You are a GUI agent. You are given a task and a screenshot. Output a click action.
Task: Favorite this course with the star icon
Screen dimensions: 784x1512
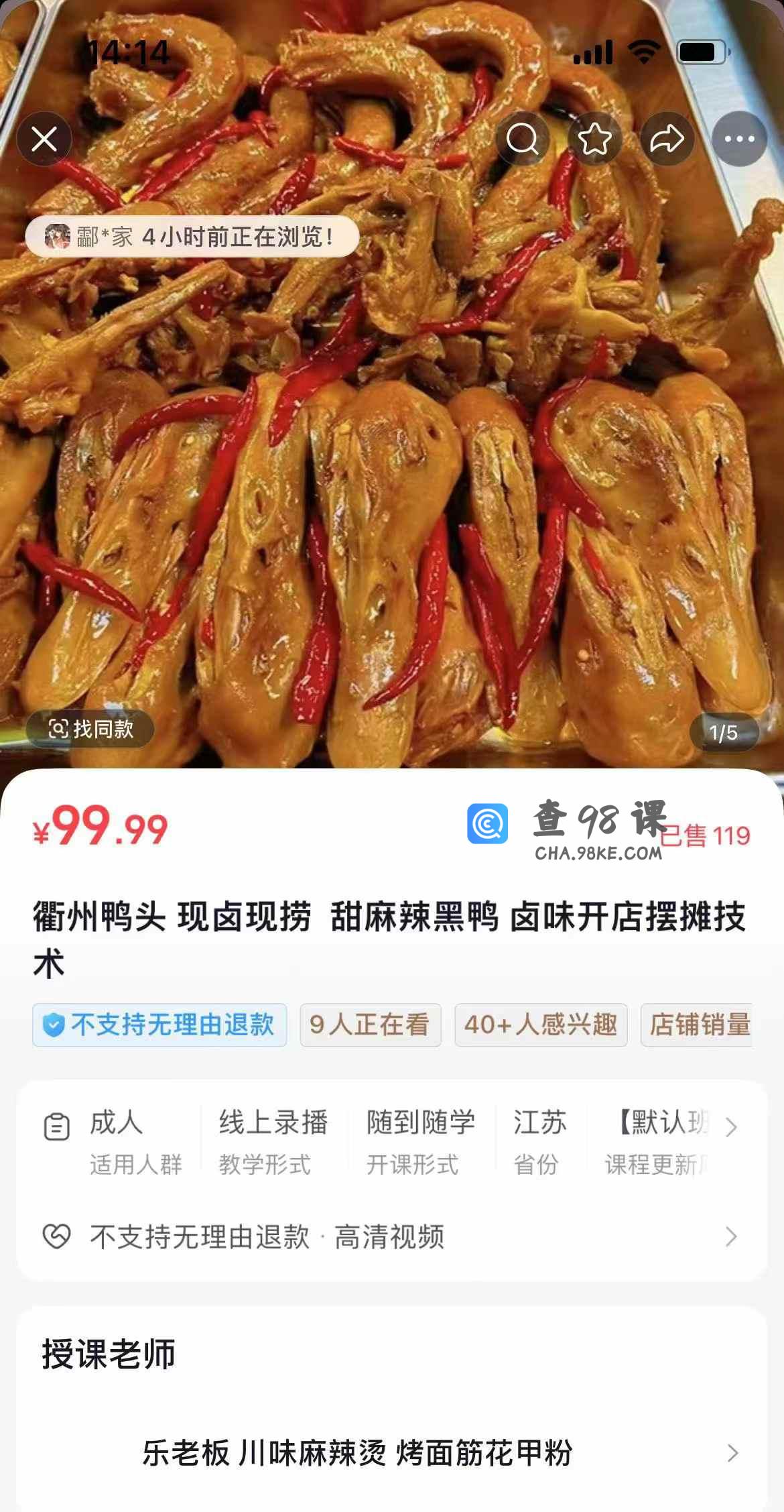[595, 139]
